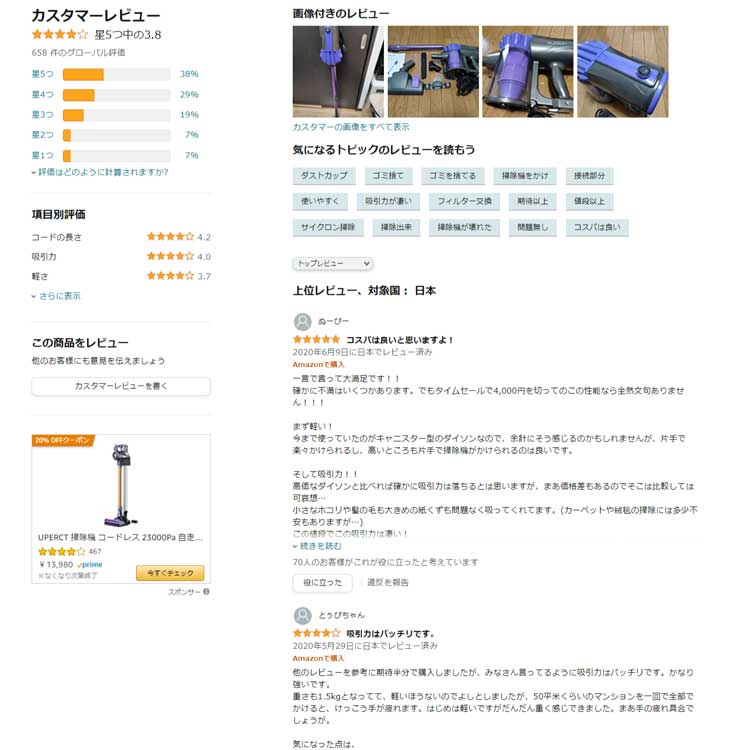
Task: Open the 星5つ rating filter link
Action: tap(42, 74)
